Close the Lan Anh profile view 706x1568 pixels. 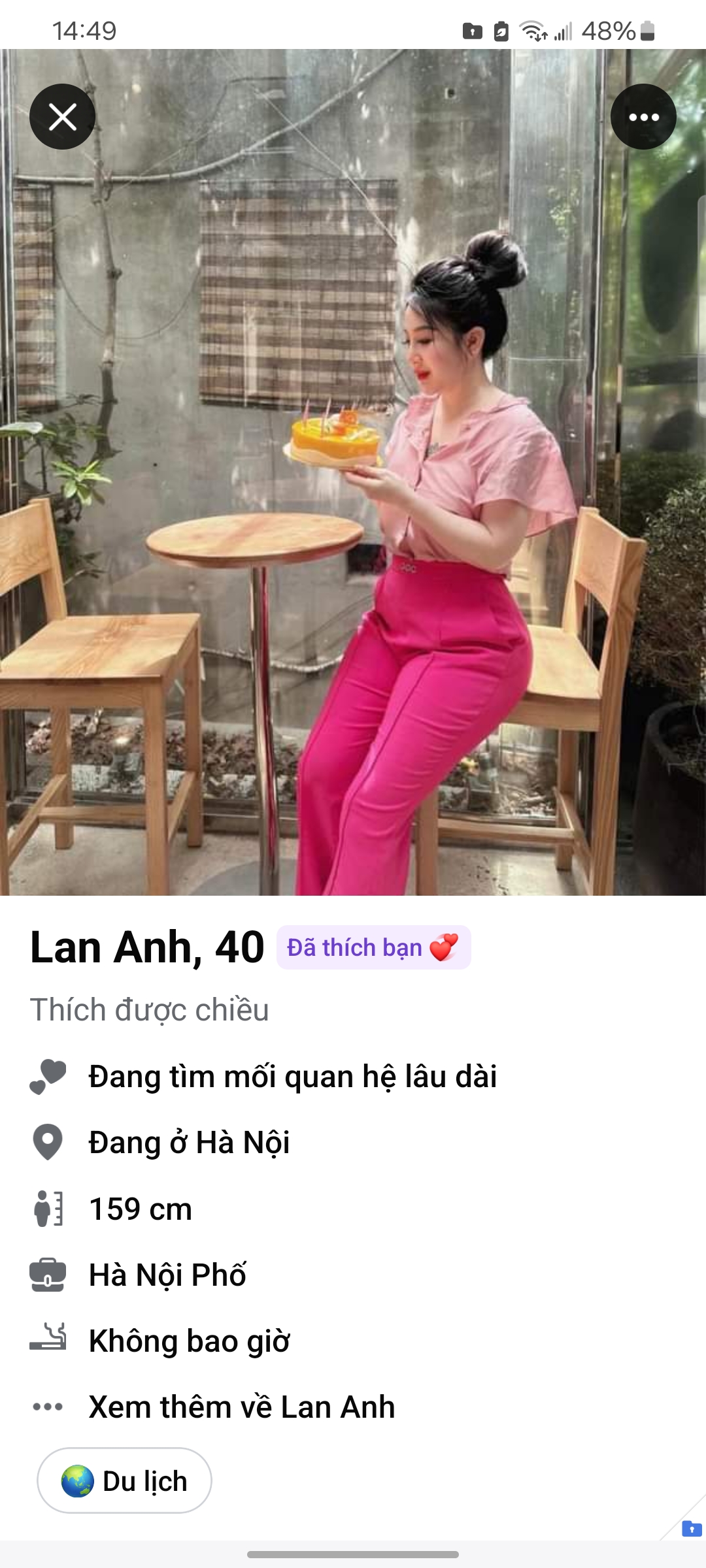62,117
